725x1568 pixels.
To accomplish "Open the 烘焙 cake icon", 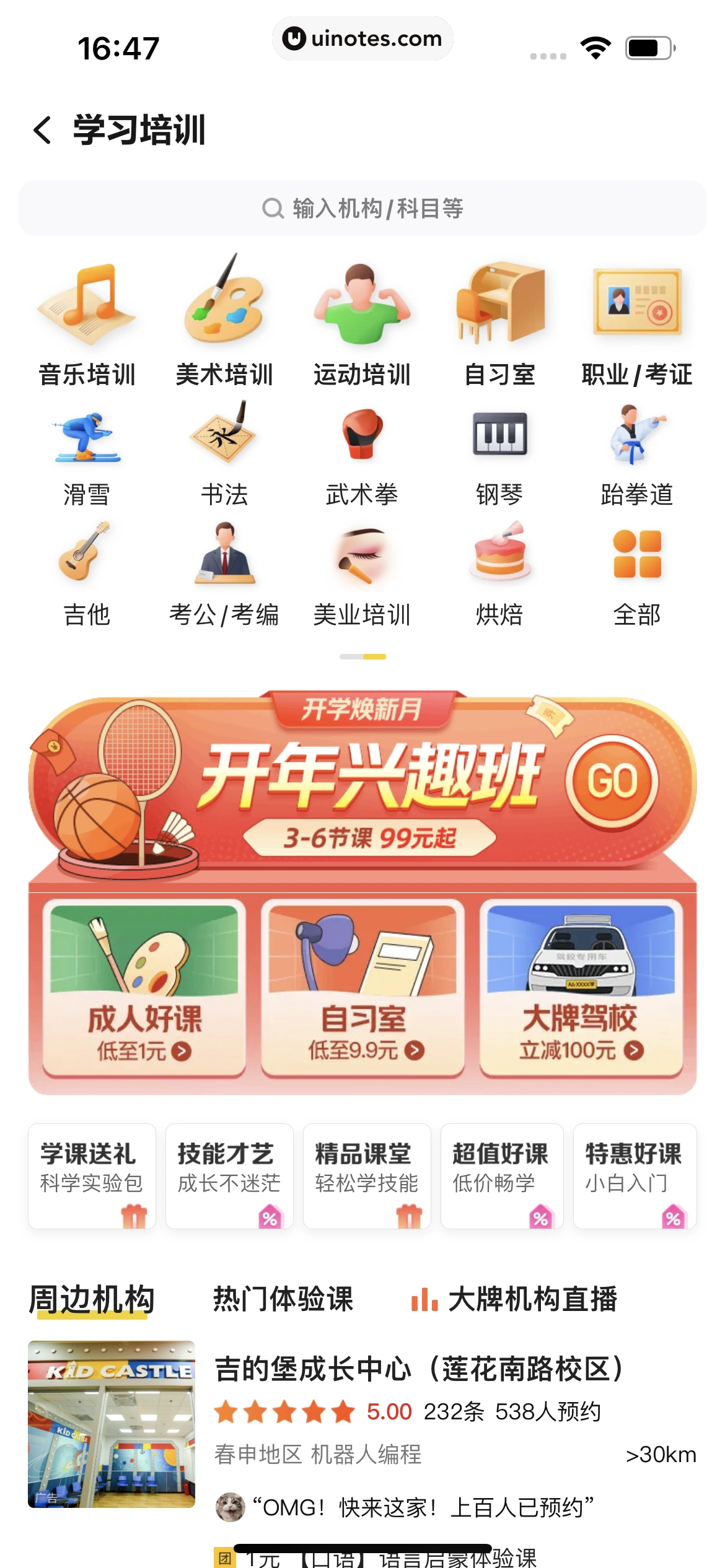I will 500,557.
